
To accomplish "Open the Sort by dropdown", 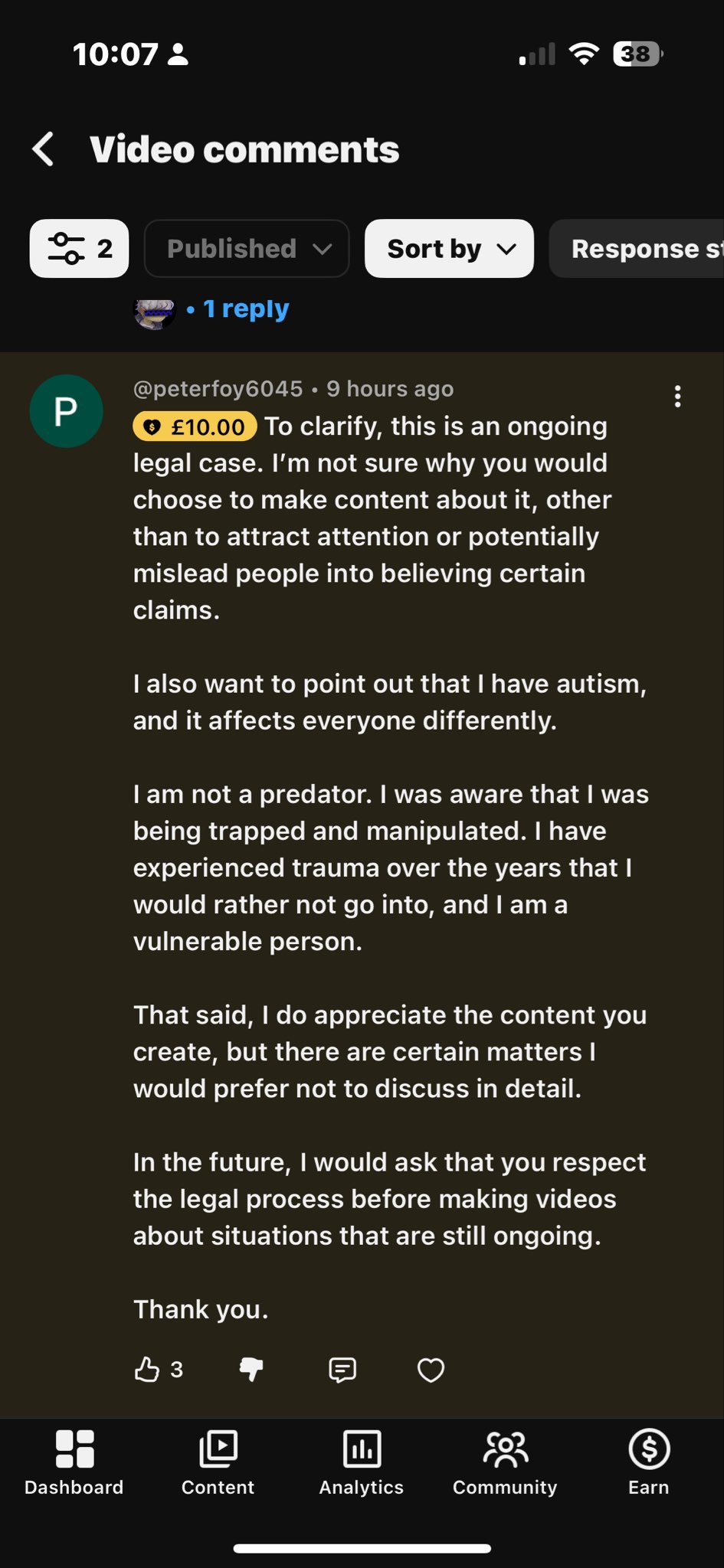I will pyautogui.click(x=449, y=249).
